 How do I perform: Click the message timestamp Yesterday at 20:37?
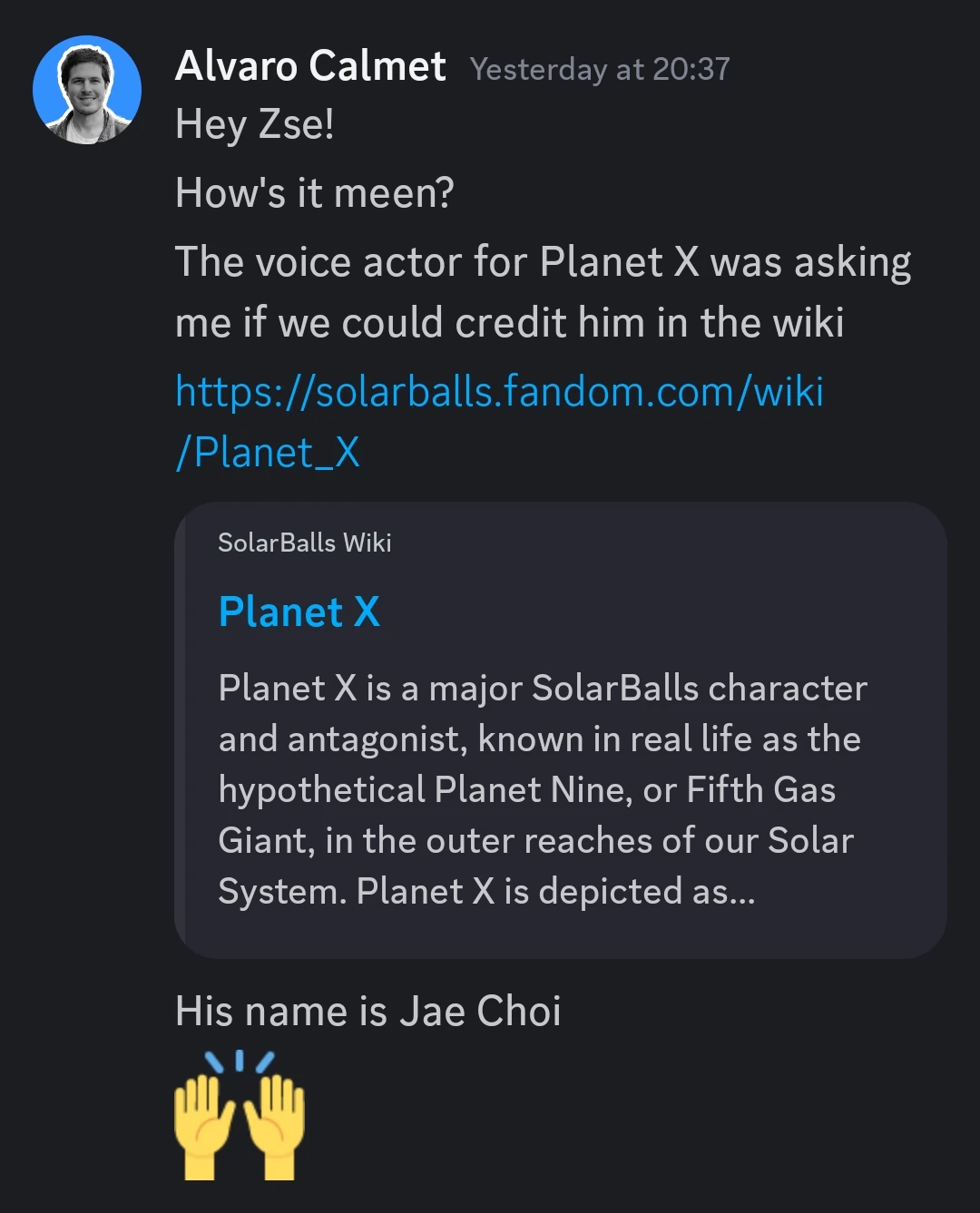tap(600, 69)
